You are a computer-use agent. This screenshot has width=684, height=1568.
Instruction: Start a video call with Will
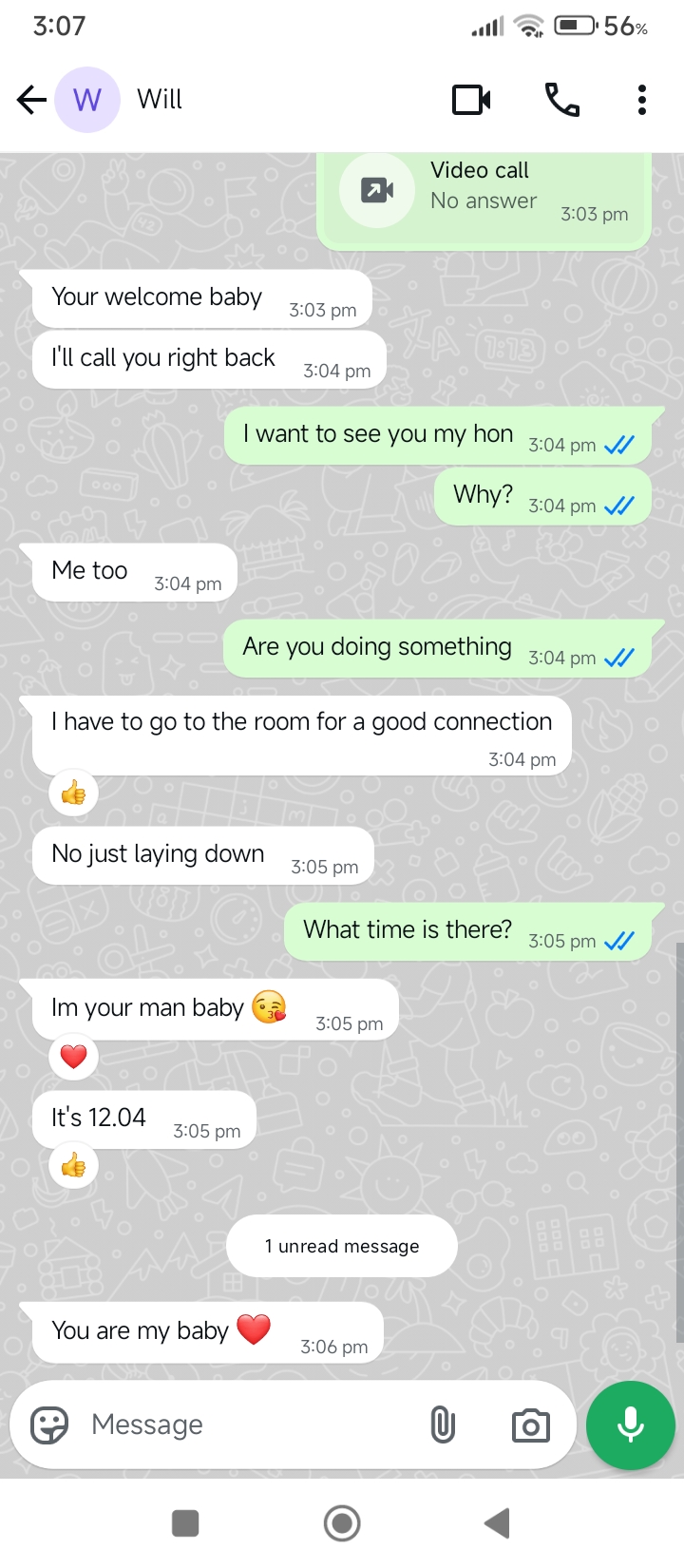point(471,99)
